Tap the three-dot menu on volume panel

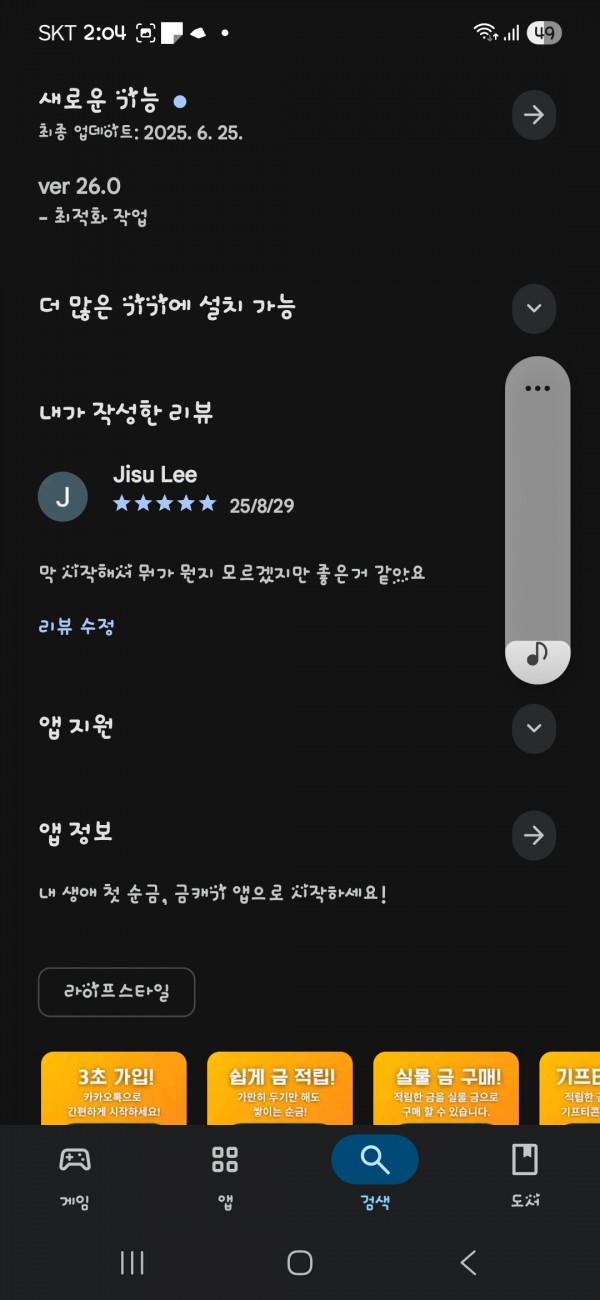point(538,388)
